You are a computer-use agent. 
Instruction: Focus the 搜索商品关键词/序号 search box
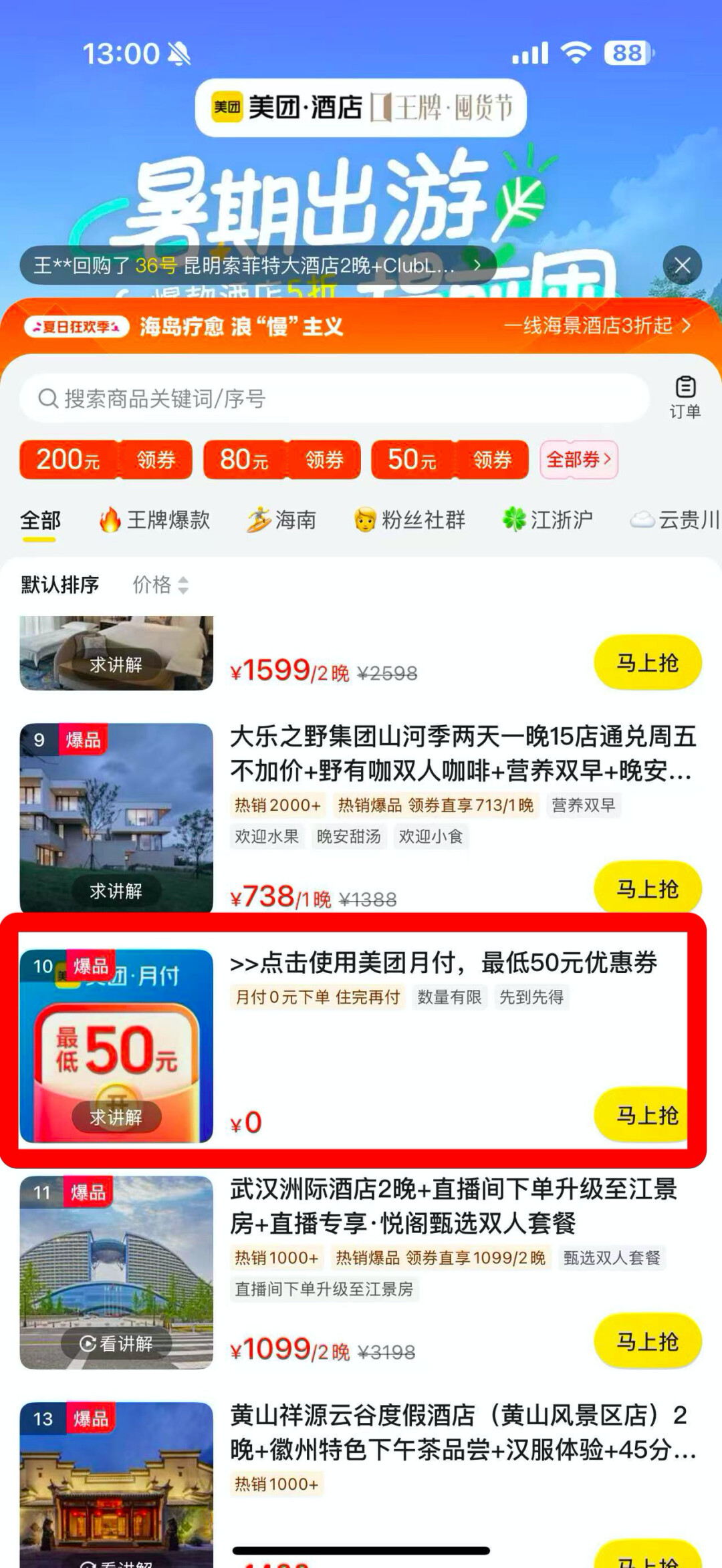tap(334, 398)
